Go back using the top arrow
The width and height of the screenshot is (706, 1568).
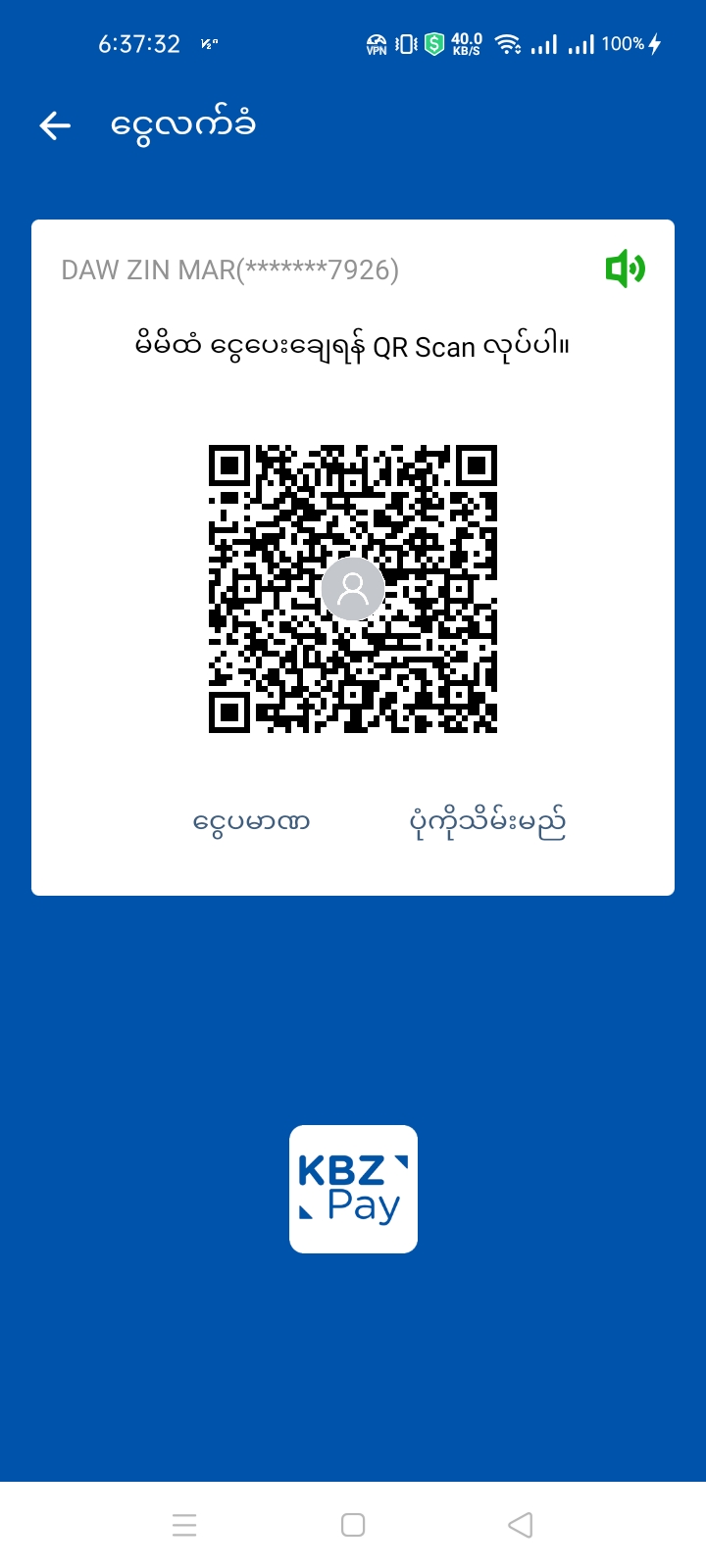(x=55, y=125)
